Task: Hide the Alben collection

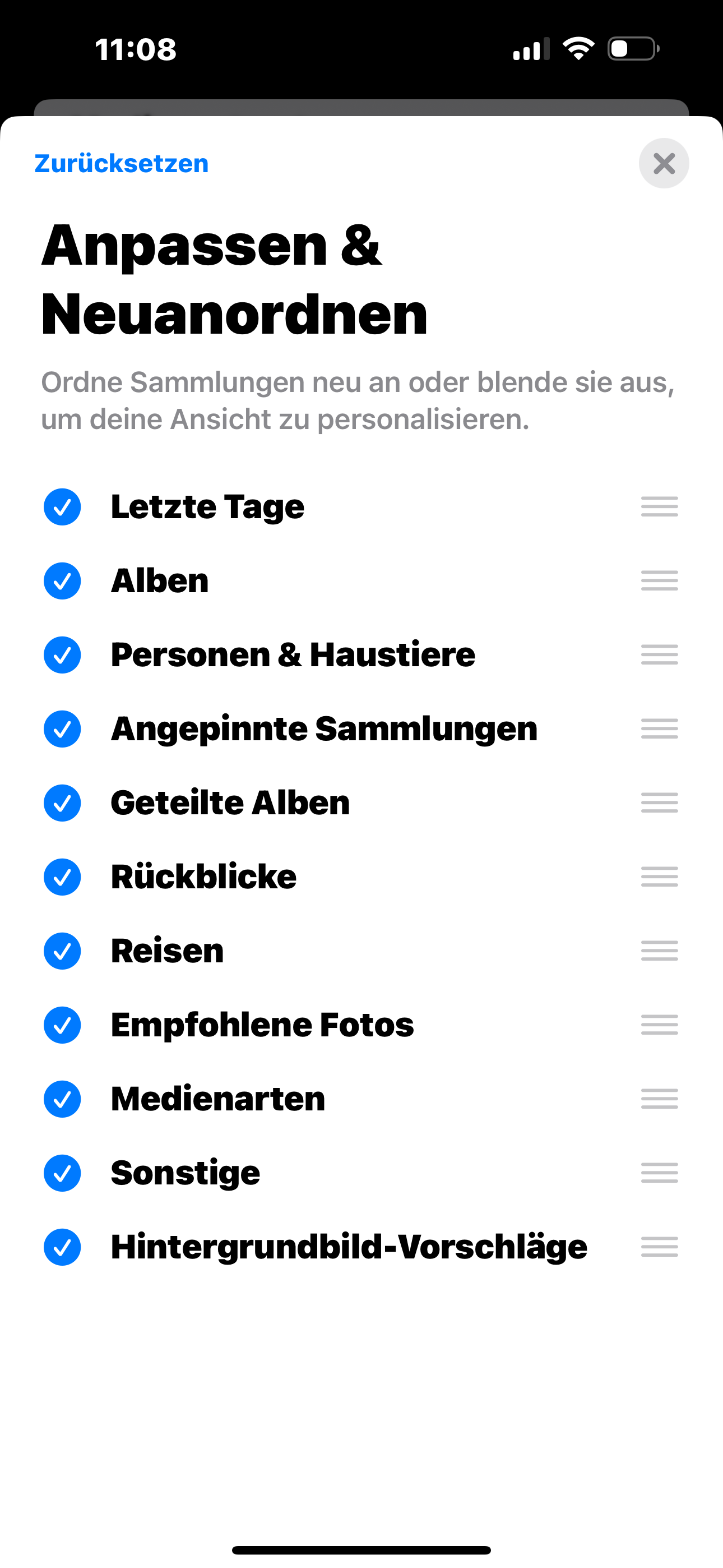Action: pos(62,580)
